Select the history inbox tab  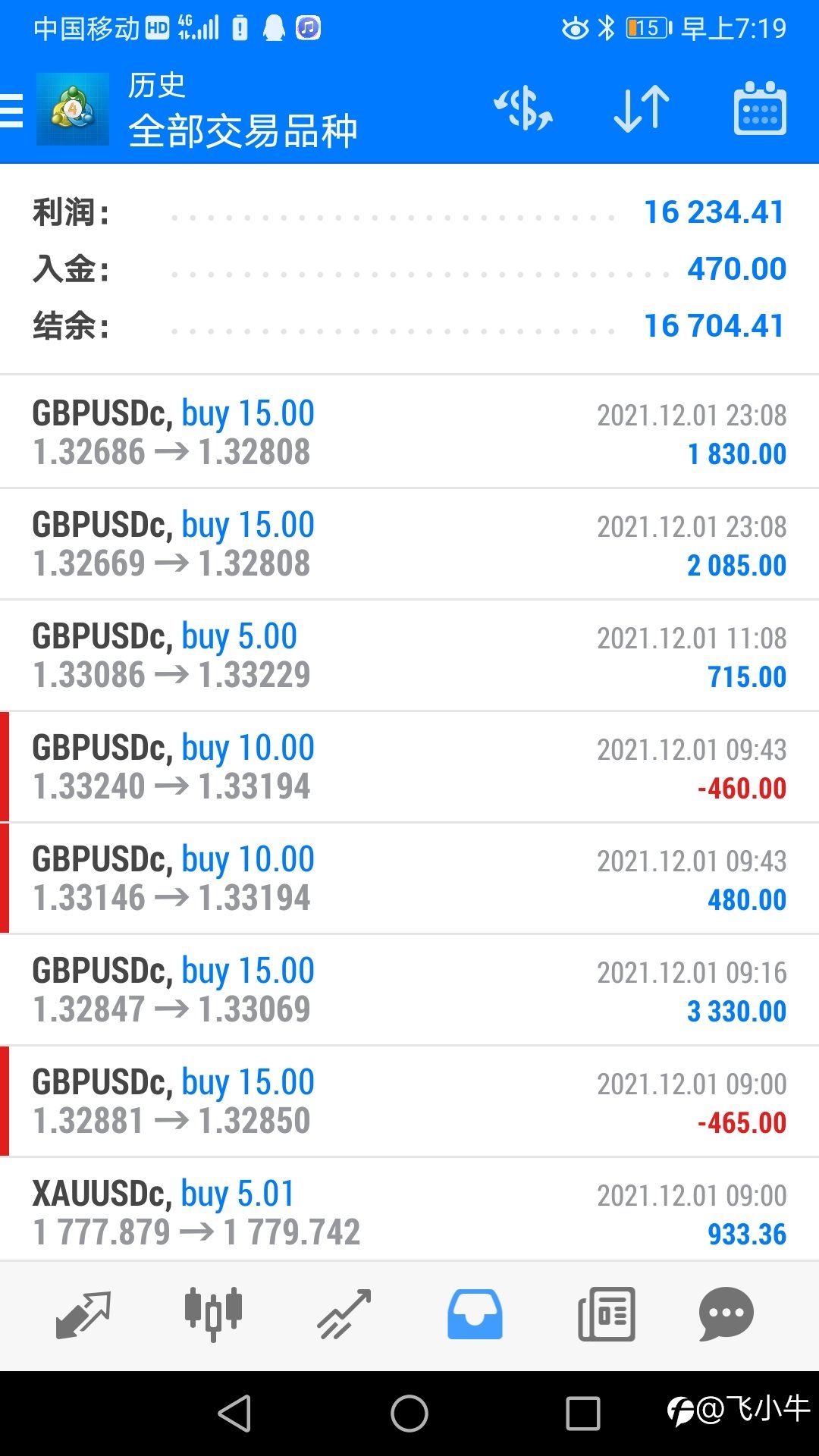tap(475, 1314)
